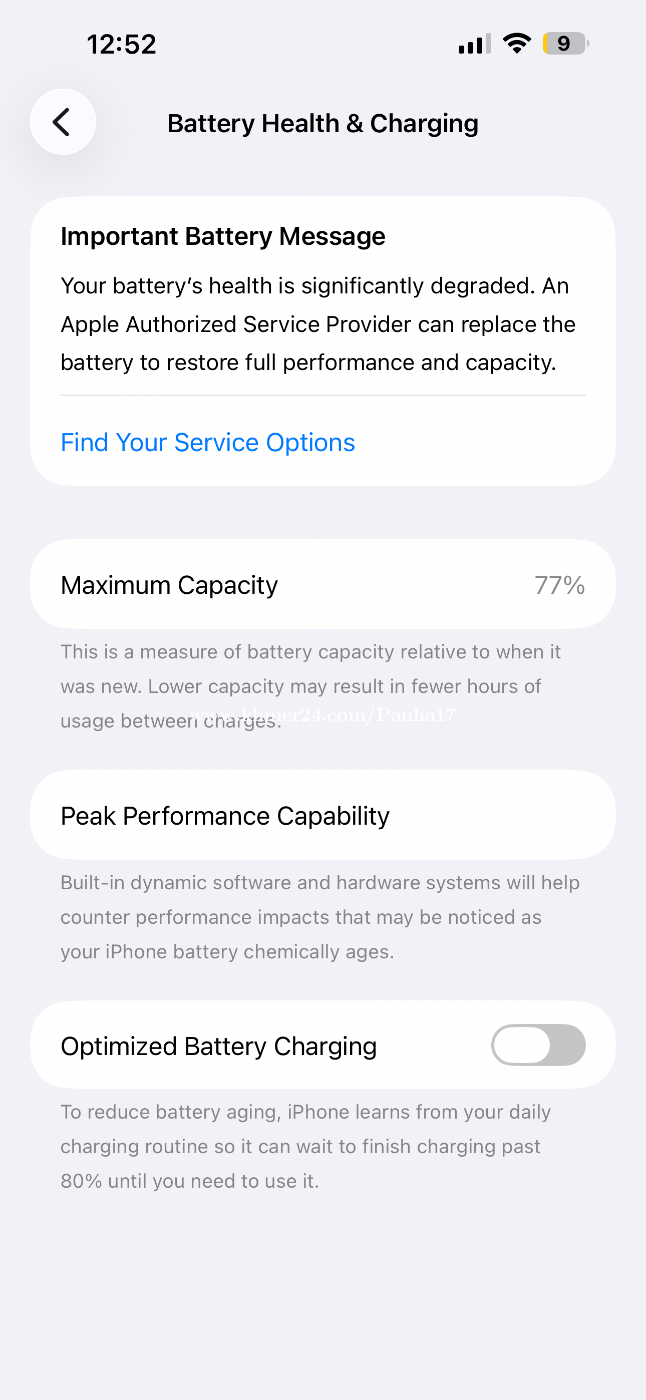Image resolution: width=646 pixels, height=1400 pixels.
Task: Enable Optimized Battery Charging
Action: pos(538,1045)
